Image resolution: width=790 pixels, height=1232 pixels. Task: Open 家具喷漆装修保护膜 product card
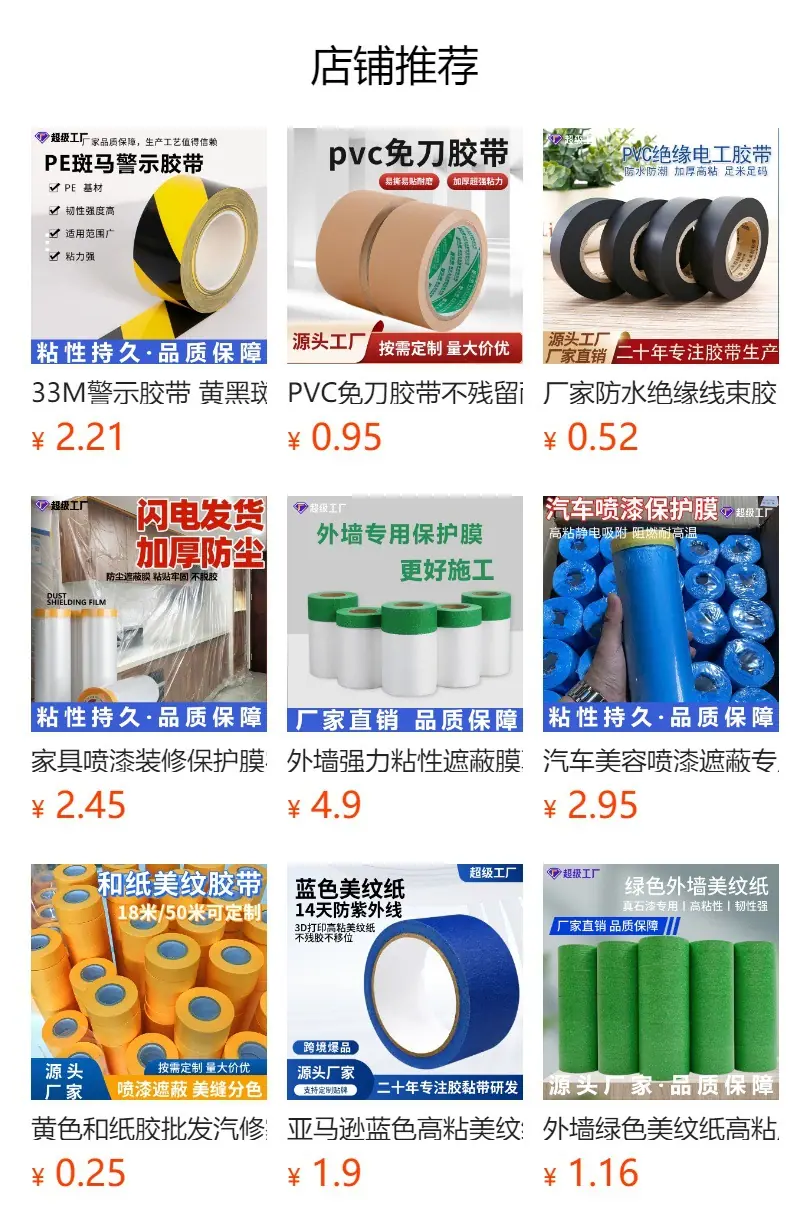[x=149, y=659]
